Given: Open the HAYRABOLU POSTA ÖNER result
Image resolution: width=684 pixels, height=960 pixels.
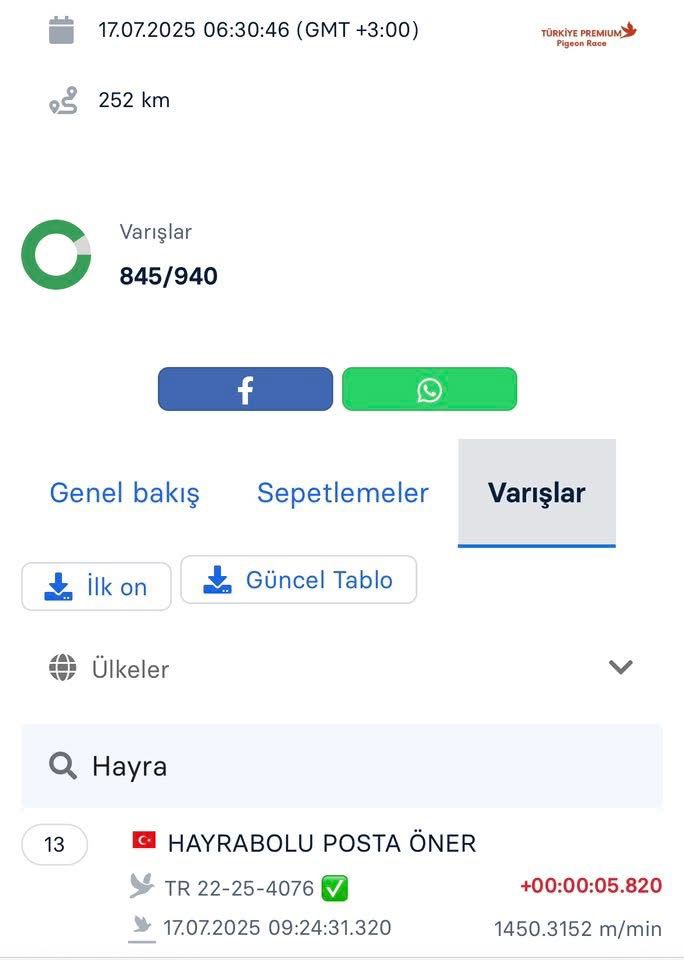Looking at the screenshot, I should (321, 843).
